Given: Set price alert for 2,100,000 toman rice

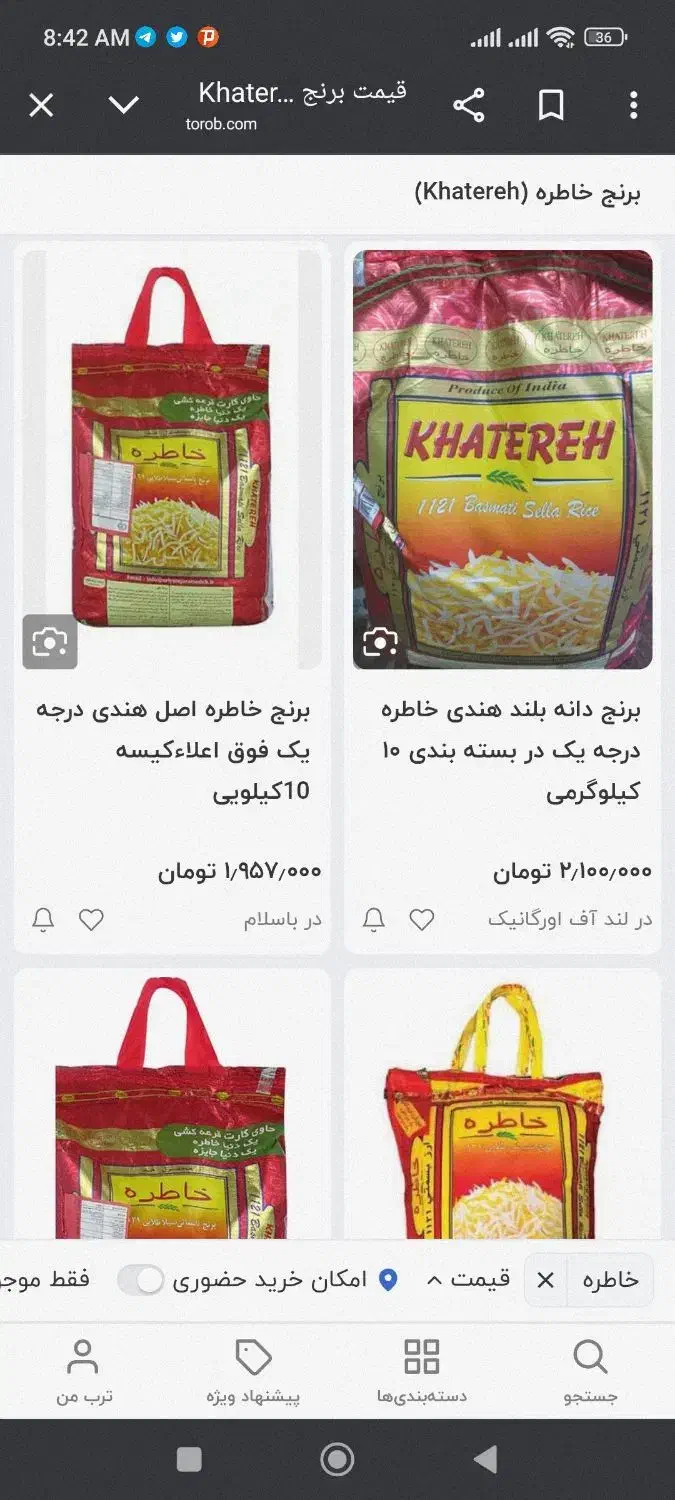Looking at the screenshot, I should [x=374, y=919].
